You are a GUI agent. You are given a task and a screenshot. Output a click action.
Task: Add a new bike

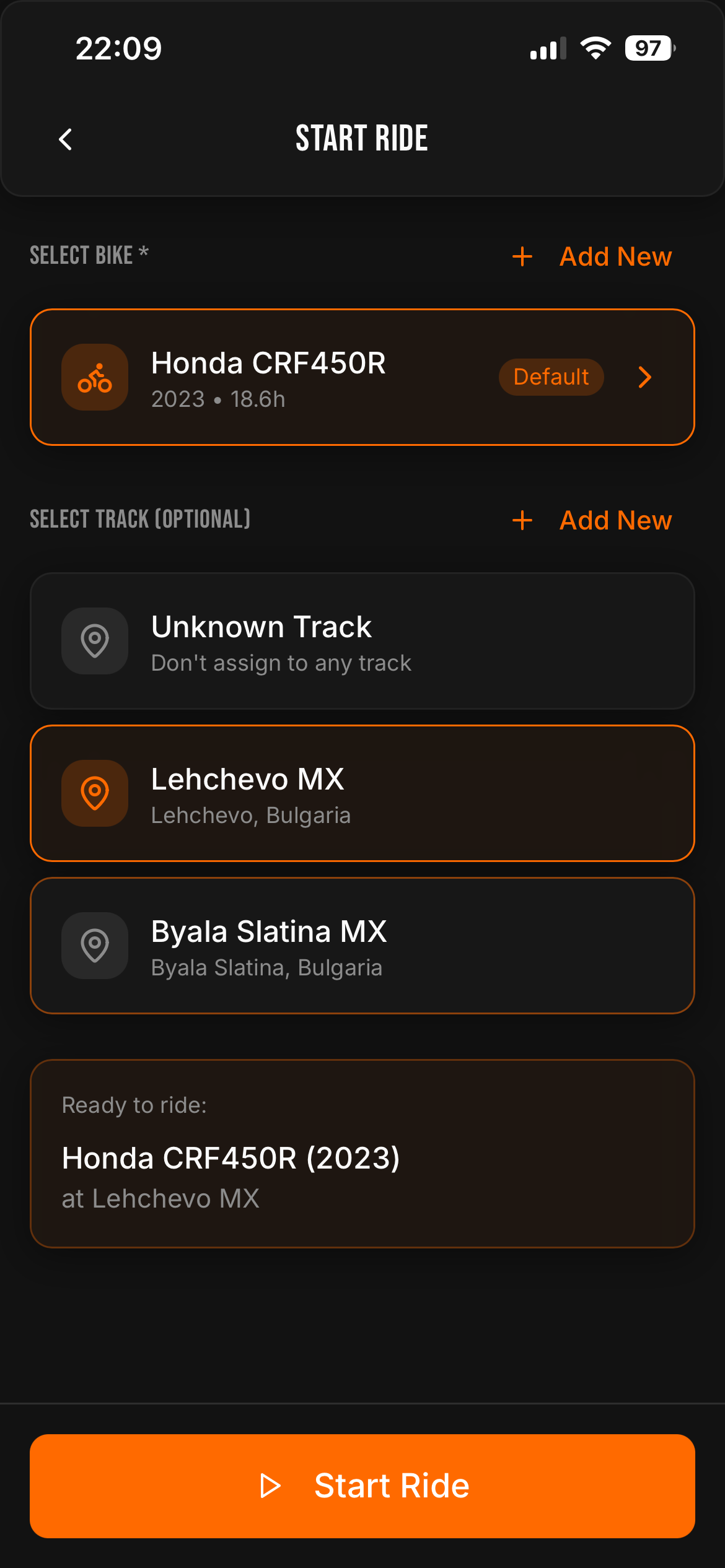click(x=592, y=256)
